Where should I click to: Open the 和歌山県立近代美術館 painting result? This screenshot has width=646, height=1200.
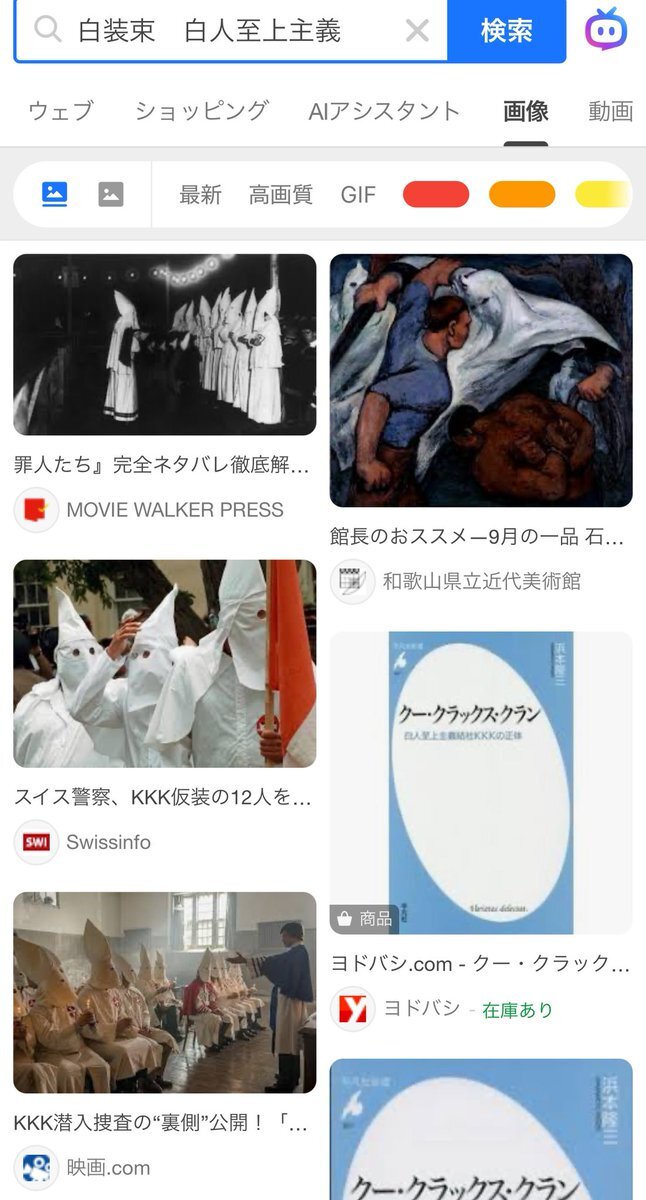click(x=481, y=380)
